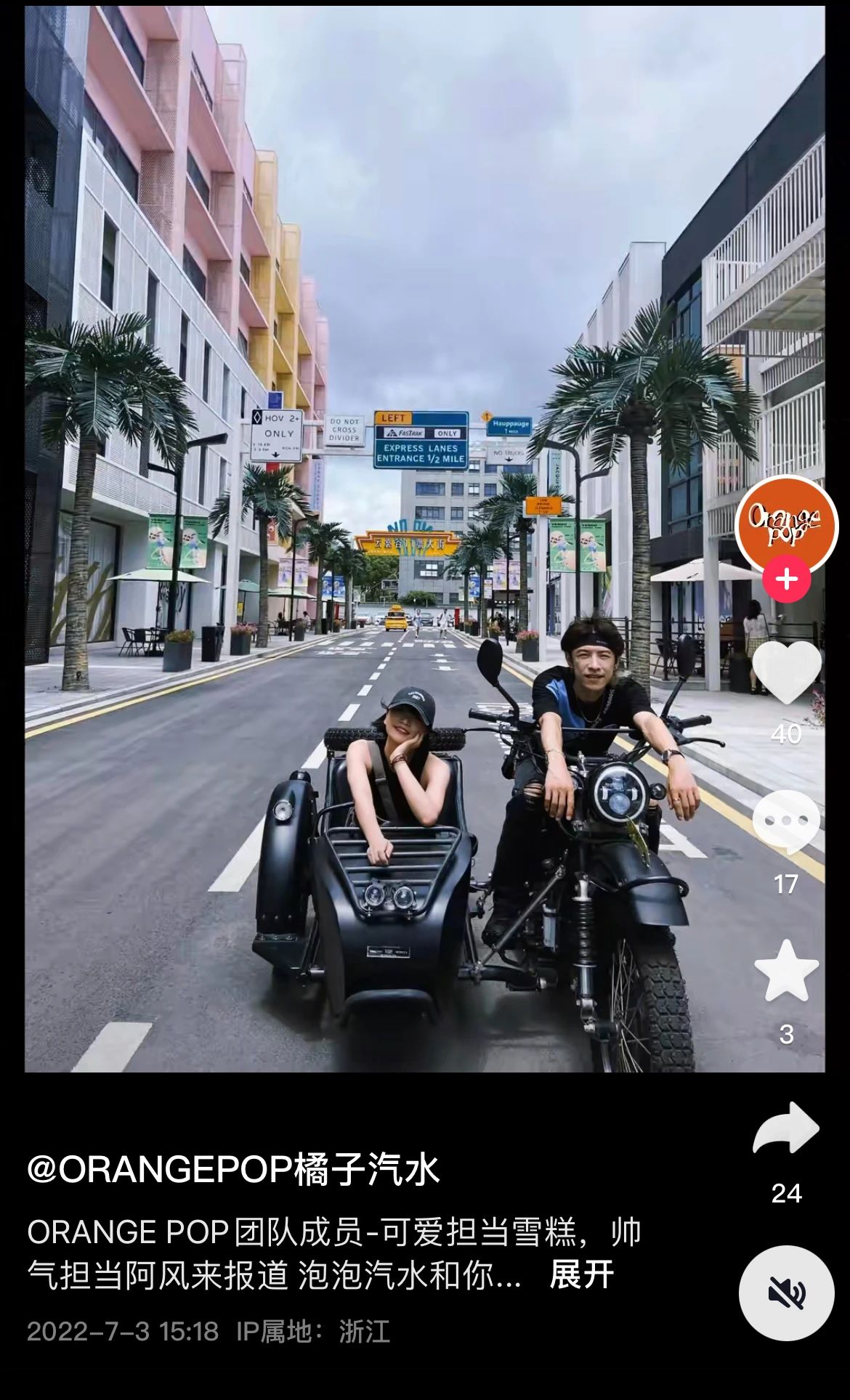Viewport: 850px width, 1400px height.
Task: Share the video with the arrow icon
Action: pos(786,1128)
